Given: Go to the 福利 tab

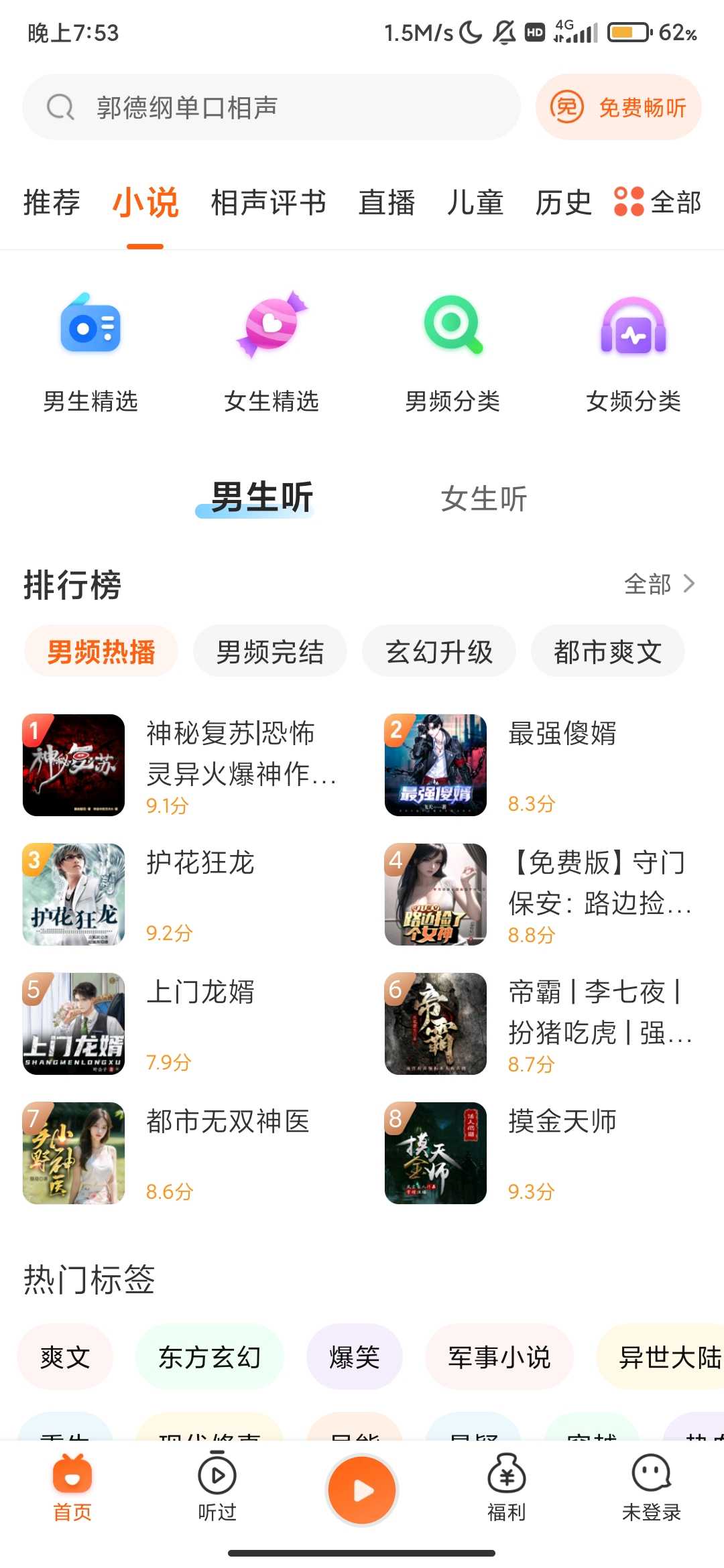Looking at the screenshot, I should coord(506,1488).
